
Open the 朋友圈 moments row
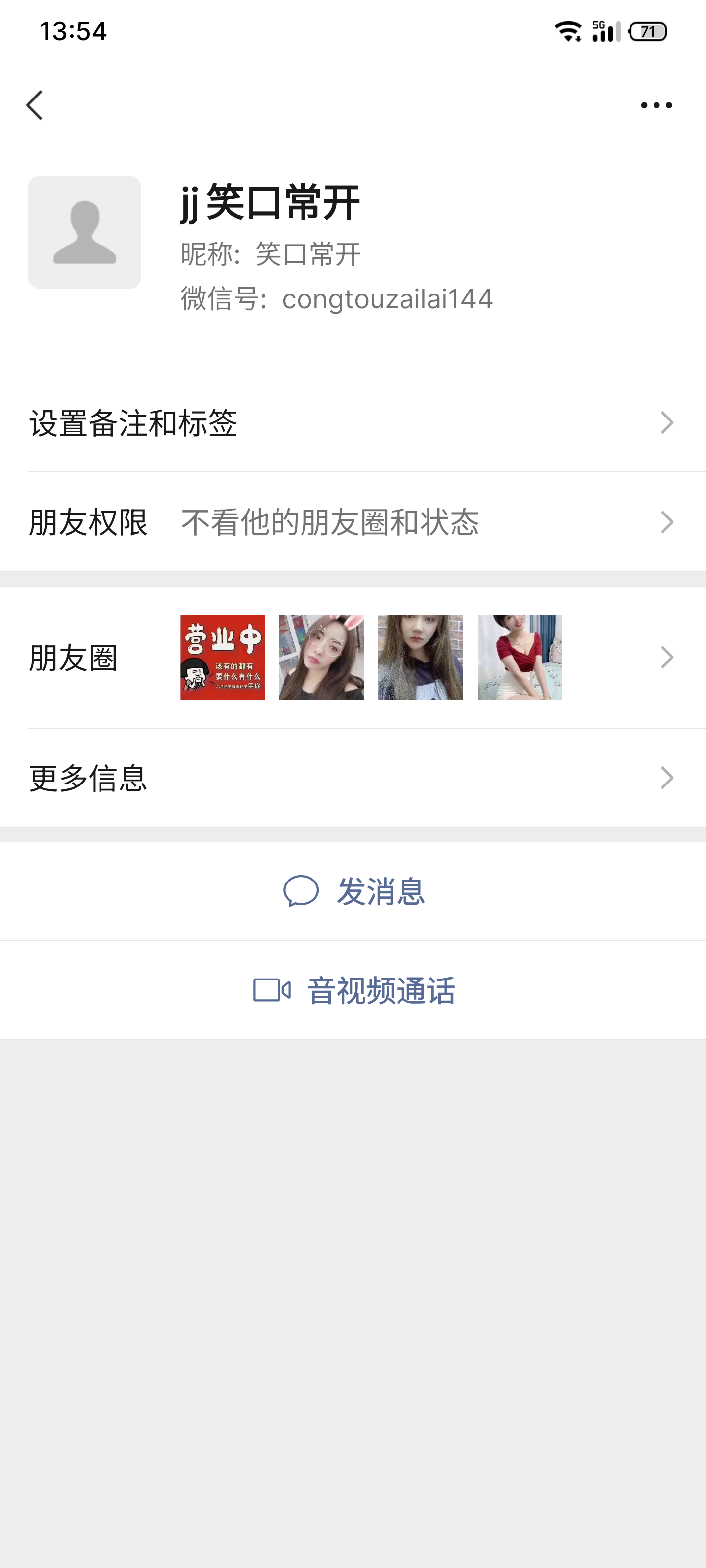pyautogui.click(x=353, y=658)
